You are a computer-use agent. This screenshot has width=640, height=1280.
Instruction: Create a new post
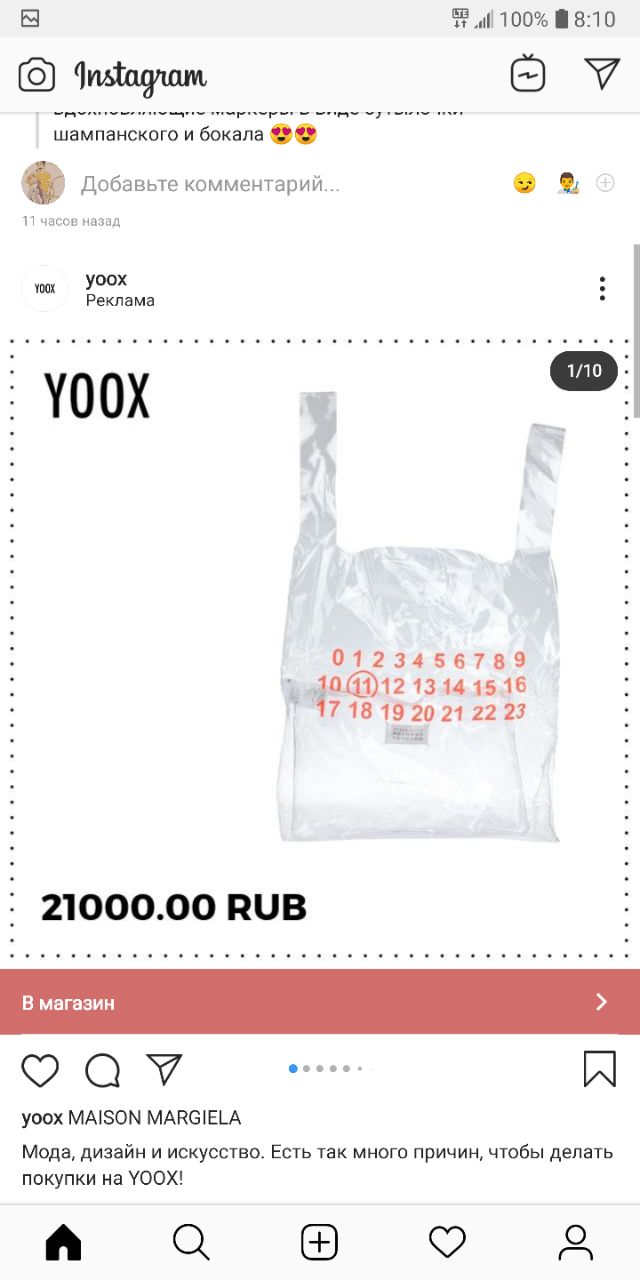320,1243
